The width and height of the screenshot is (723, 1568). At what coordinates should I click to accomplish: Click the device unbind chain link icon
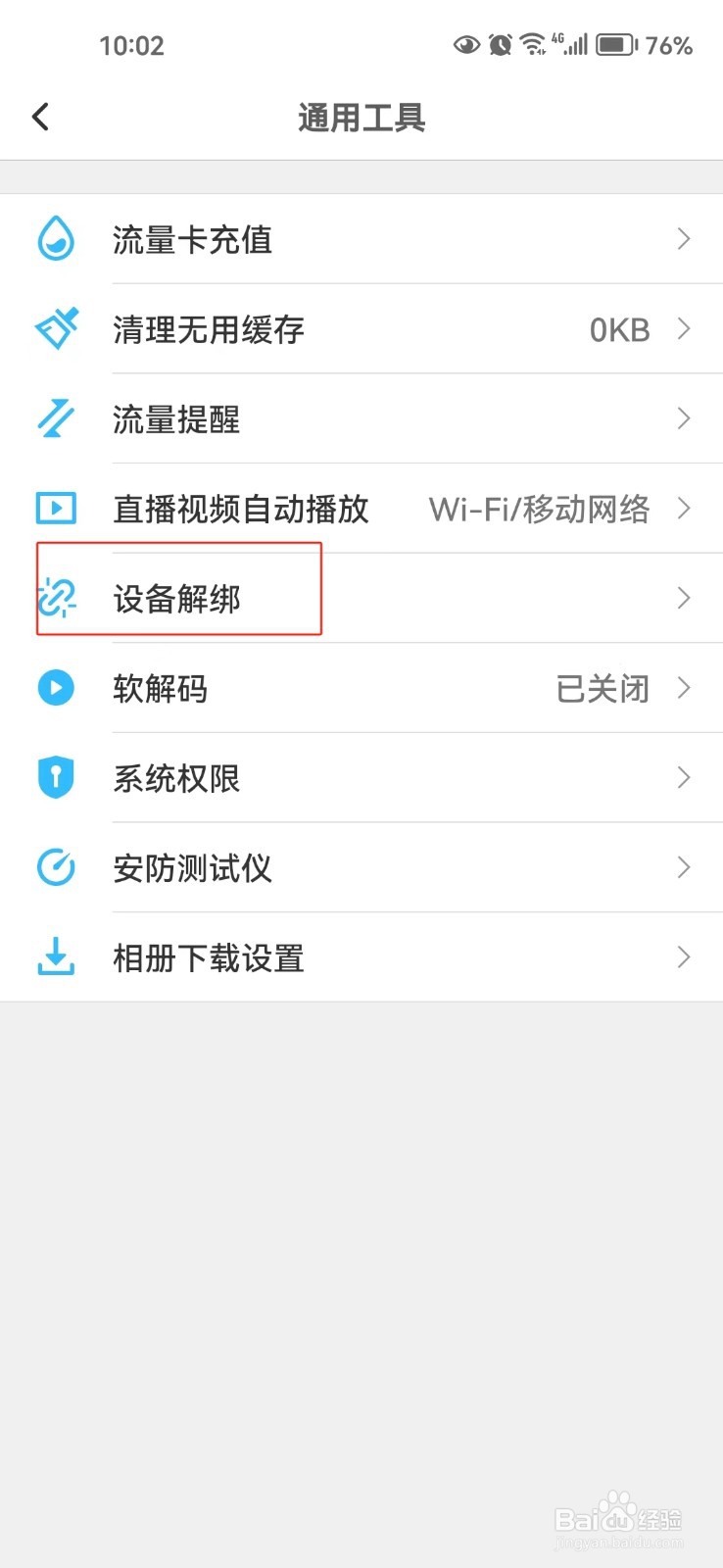point(56,598)
